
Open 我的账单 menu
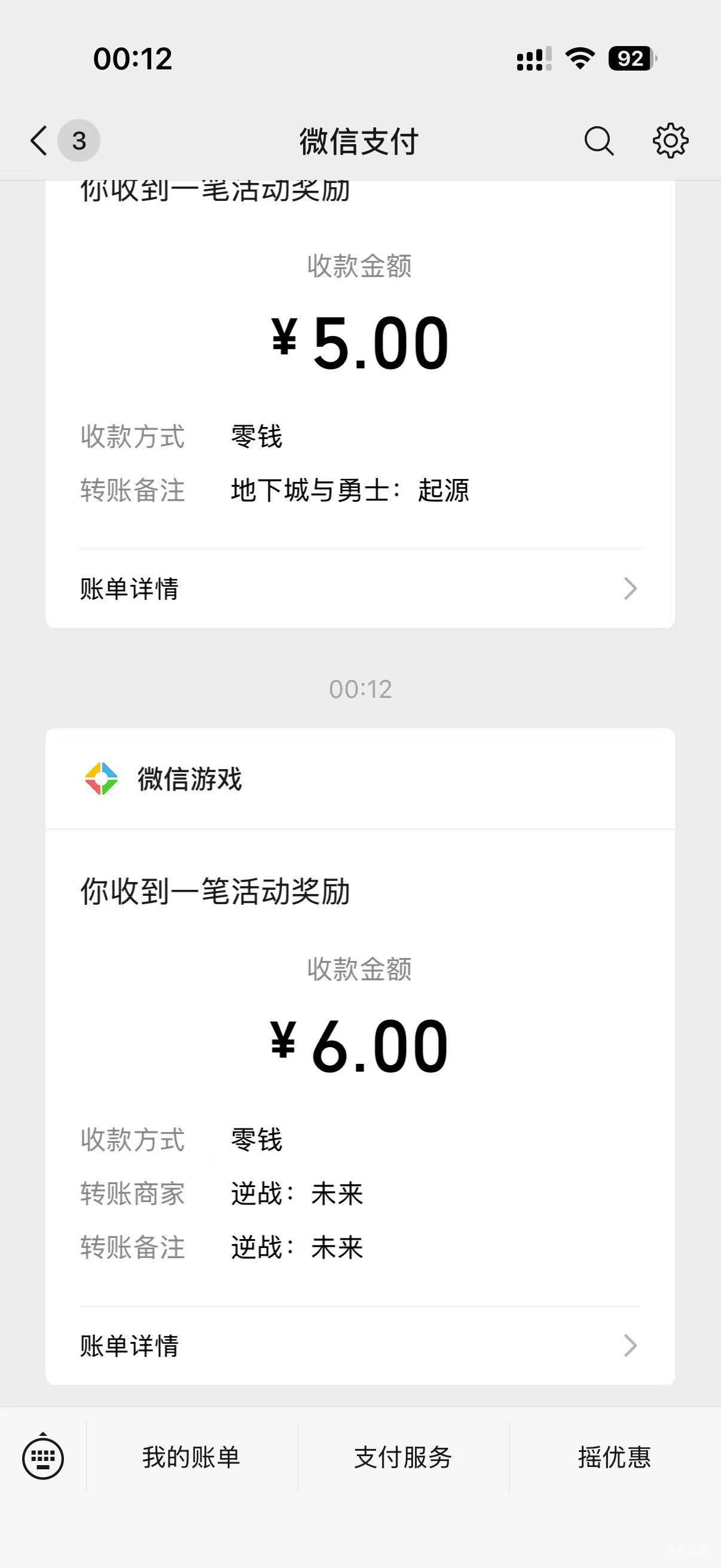coord(191,1457)
